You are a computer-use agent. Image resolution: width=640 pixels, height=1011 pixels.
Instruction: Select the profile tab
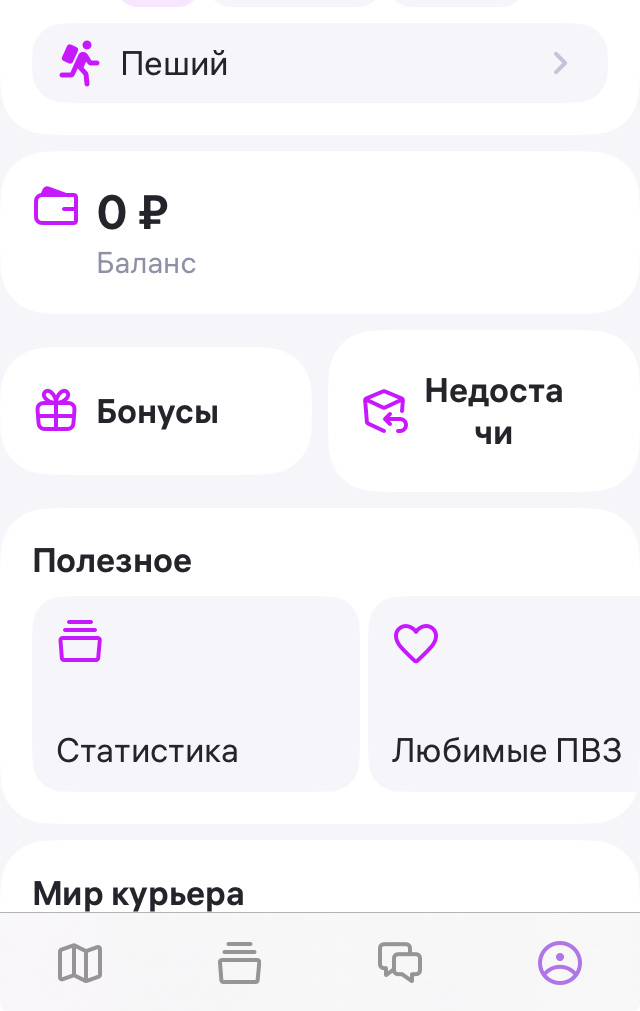(x=560, y=963)
